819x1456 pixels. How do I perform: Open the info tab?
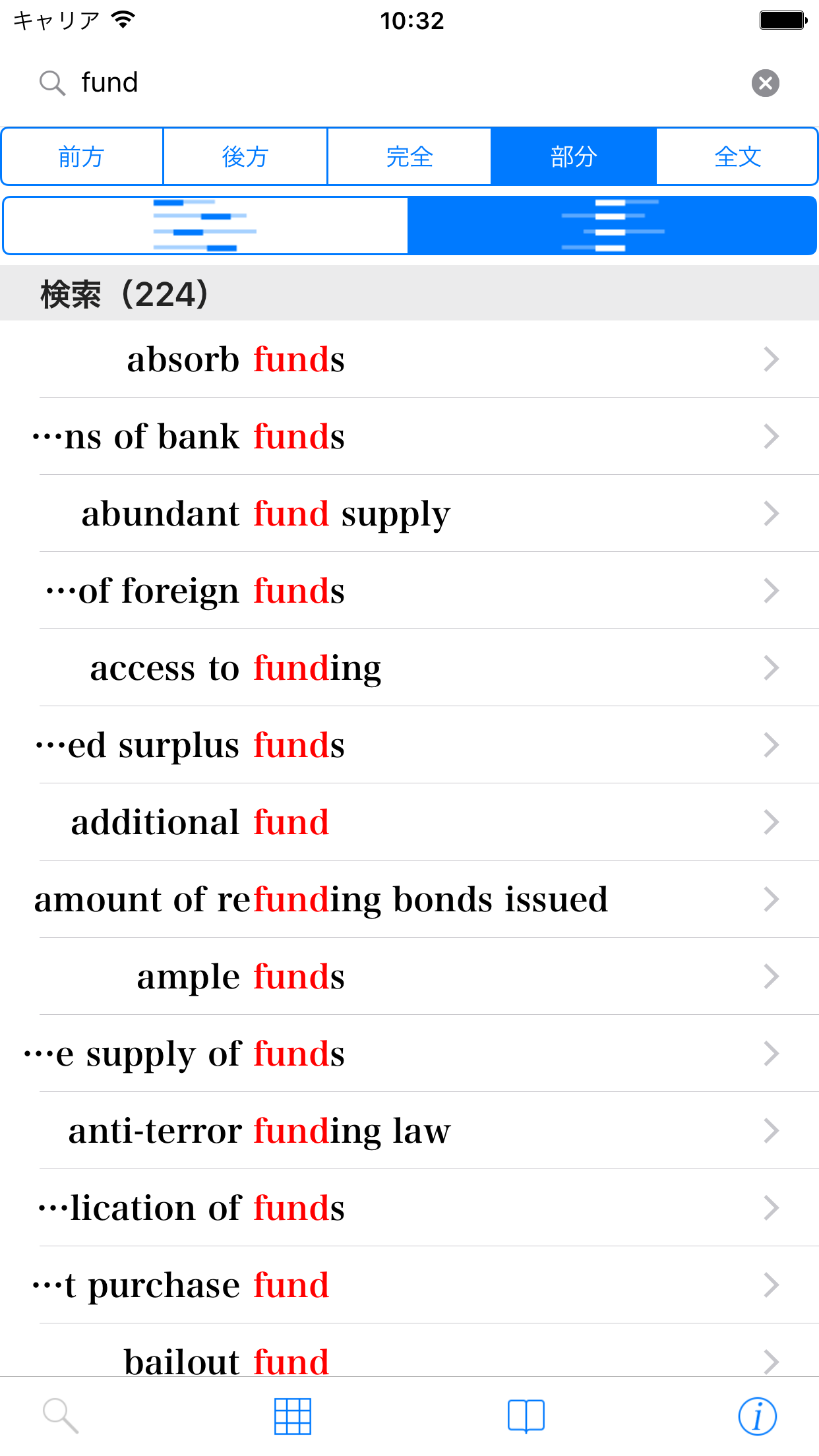757,1416
